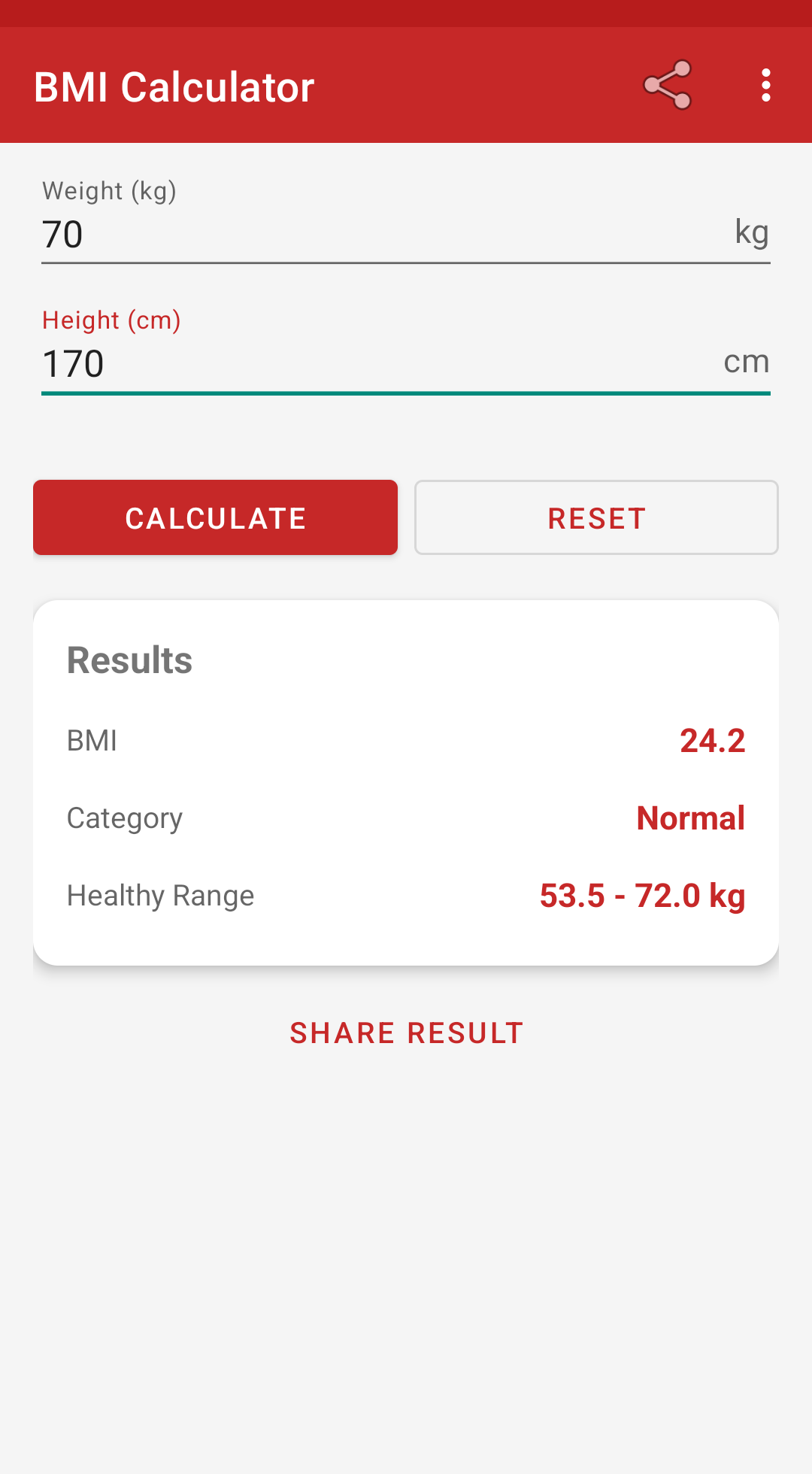Click the value 70 in the weight box

click(62, 234)
